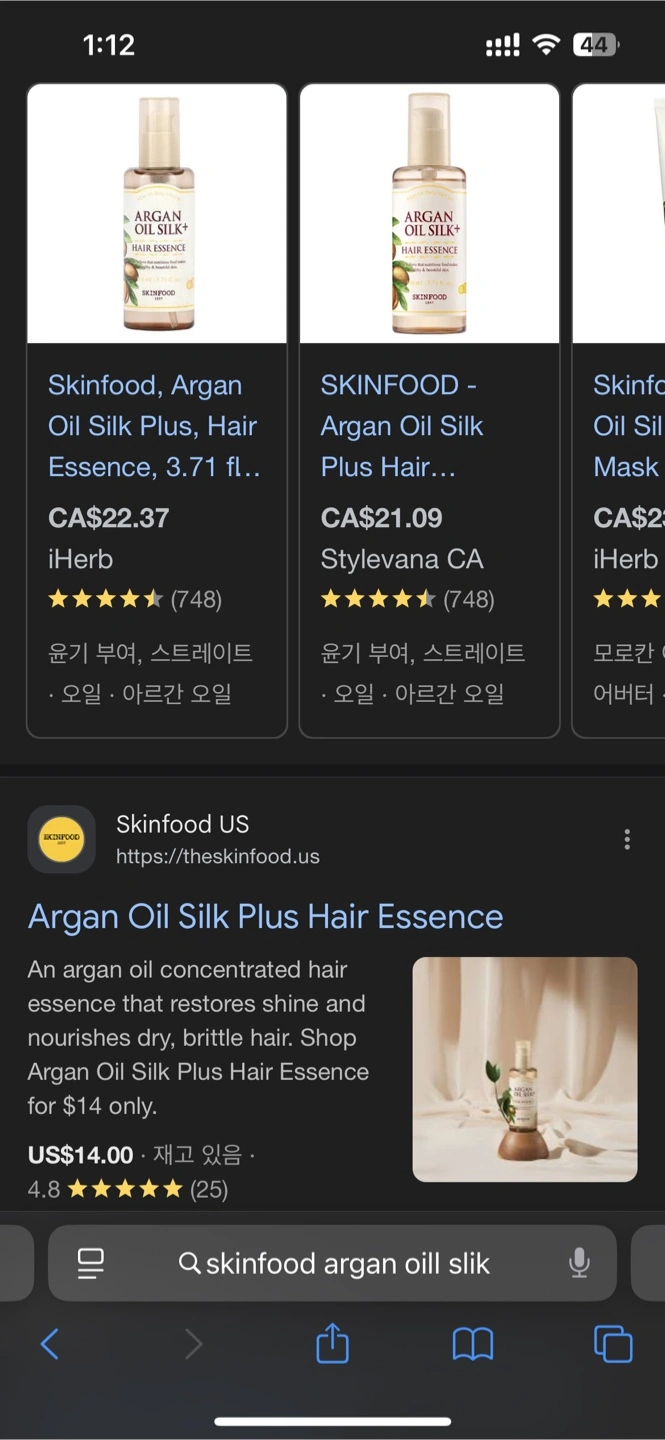Open overflow menu for Skinfood US result

(627, 839)
